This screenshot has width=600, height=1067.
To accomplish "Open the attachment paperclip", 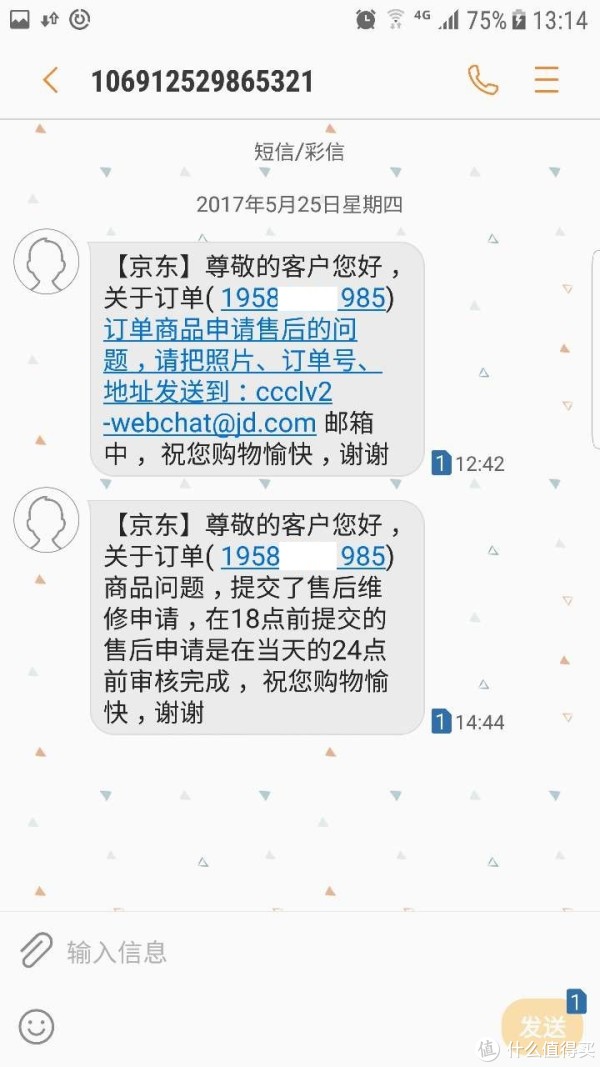I will [37, 950].
